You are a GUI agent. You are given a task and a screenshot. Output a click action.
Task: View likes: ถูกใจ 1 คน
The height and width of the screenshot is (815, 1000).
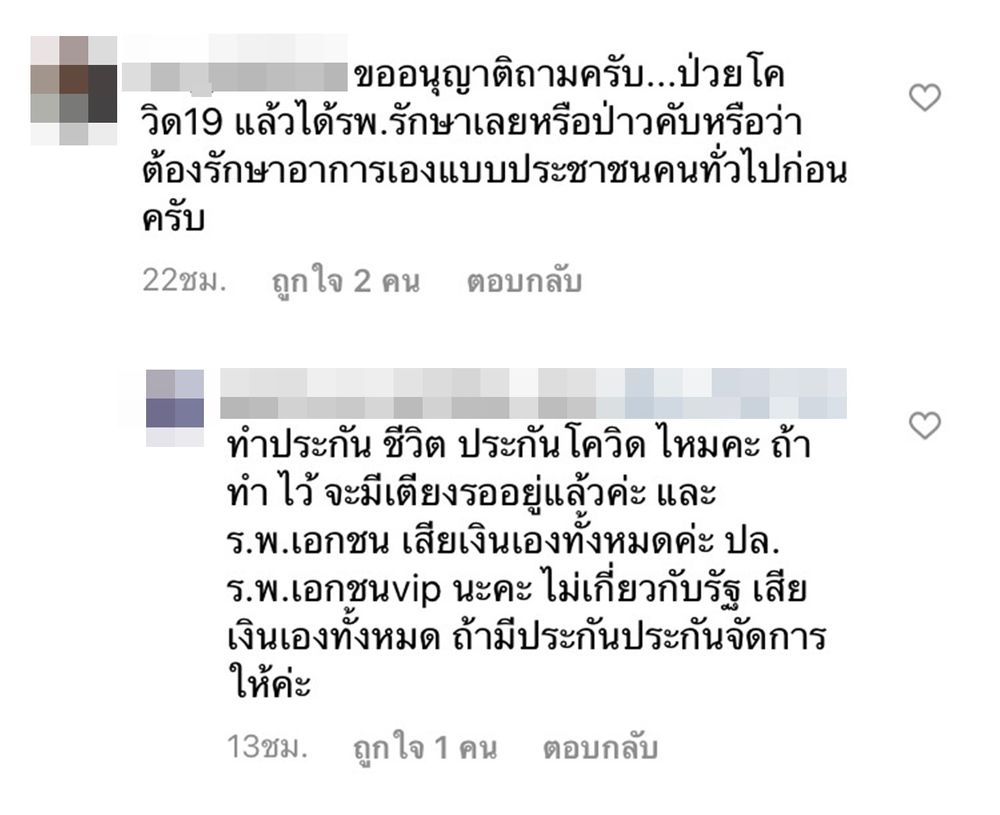click(x=423, y=747)
